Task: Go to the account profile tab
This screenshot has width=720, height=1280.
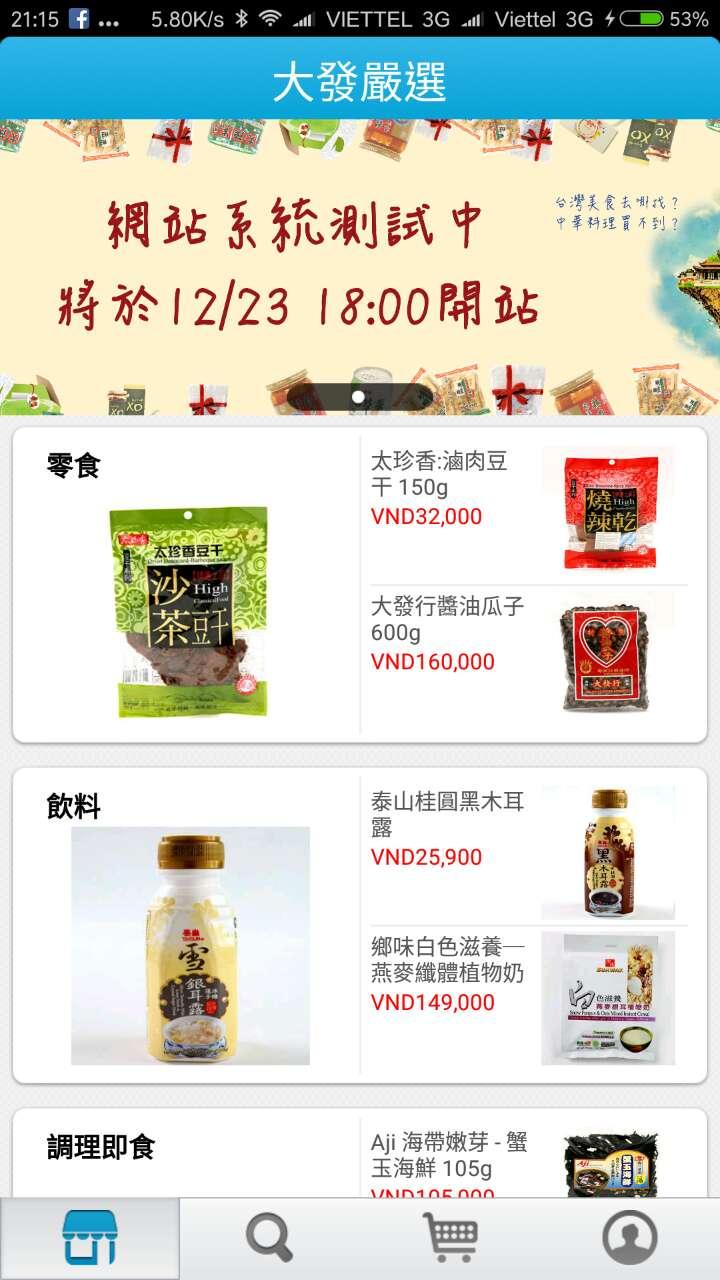Action: (629, 1238)
